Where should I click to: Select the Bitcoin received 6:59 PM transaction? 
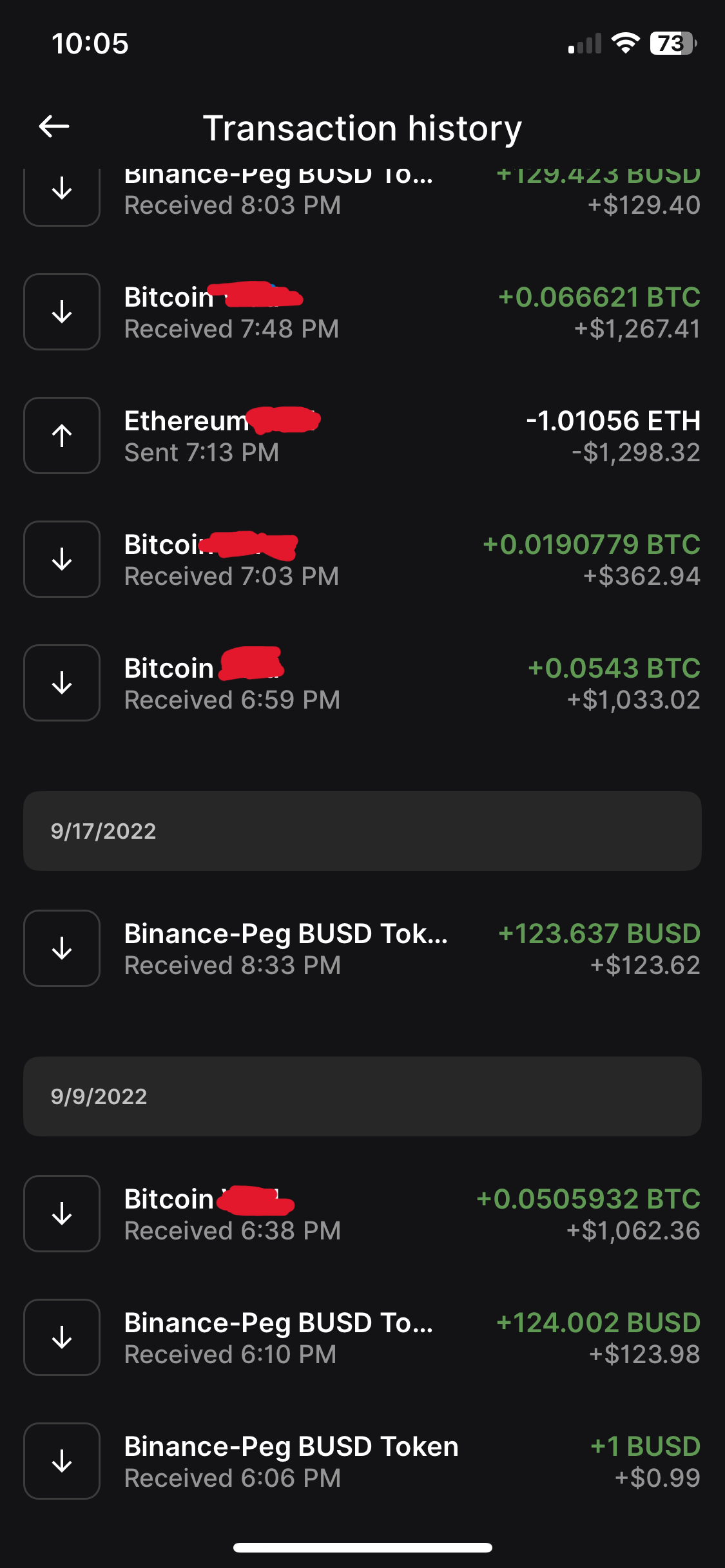point(362,684)
